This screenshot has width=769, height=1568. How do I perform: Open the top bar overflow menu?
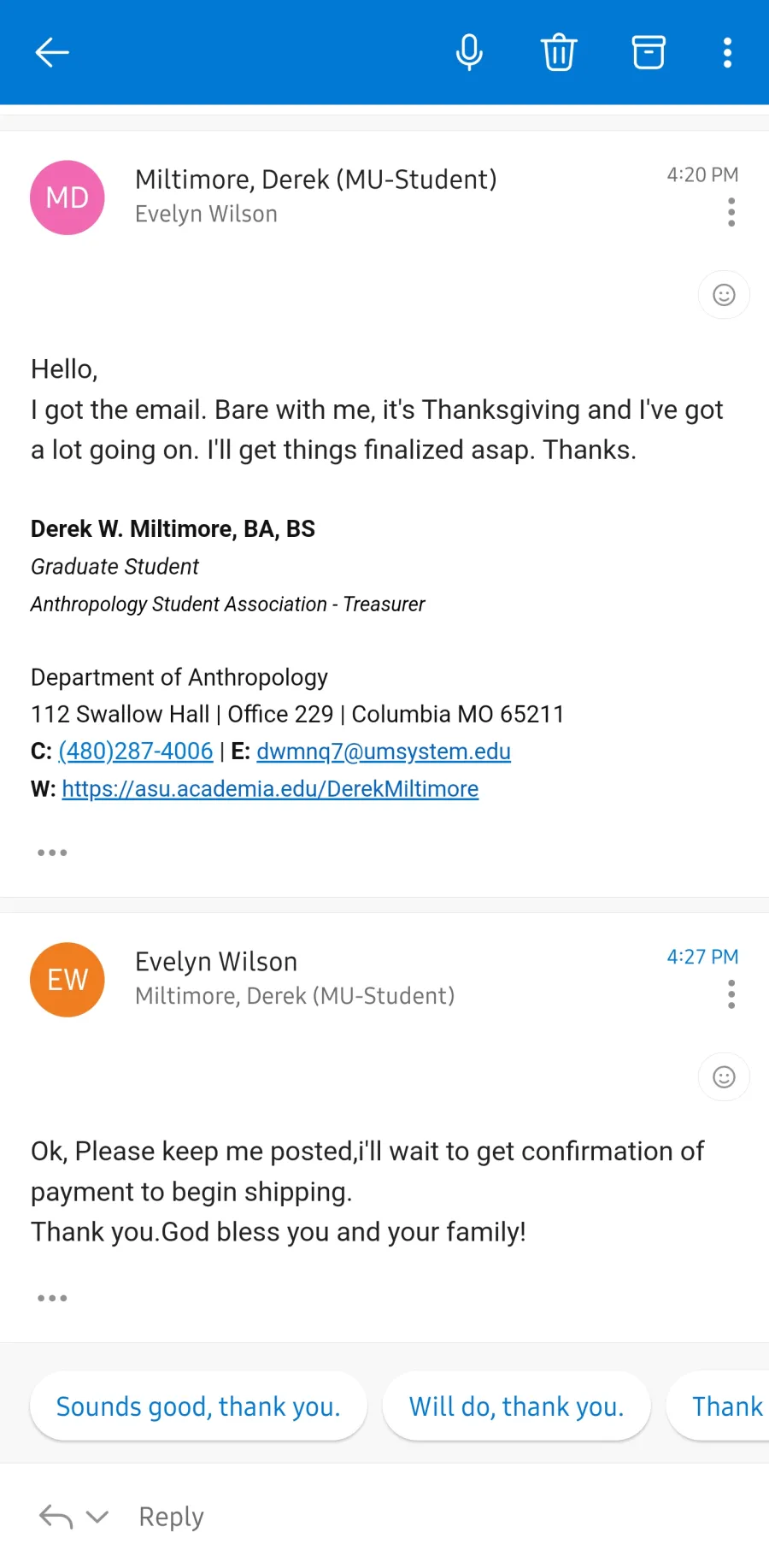(x=727, y=52)
